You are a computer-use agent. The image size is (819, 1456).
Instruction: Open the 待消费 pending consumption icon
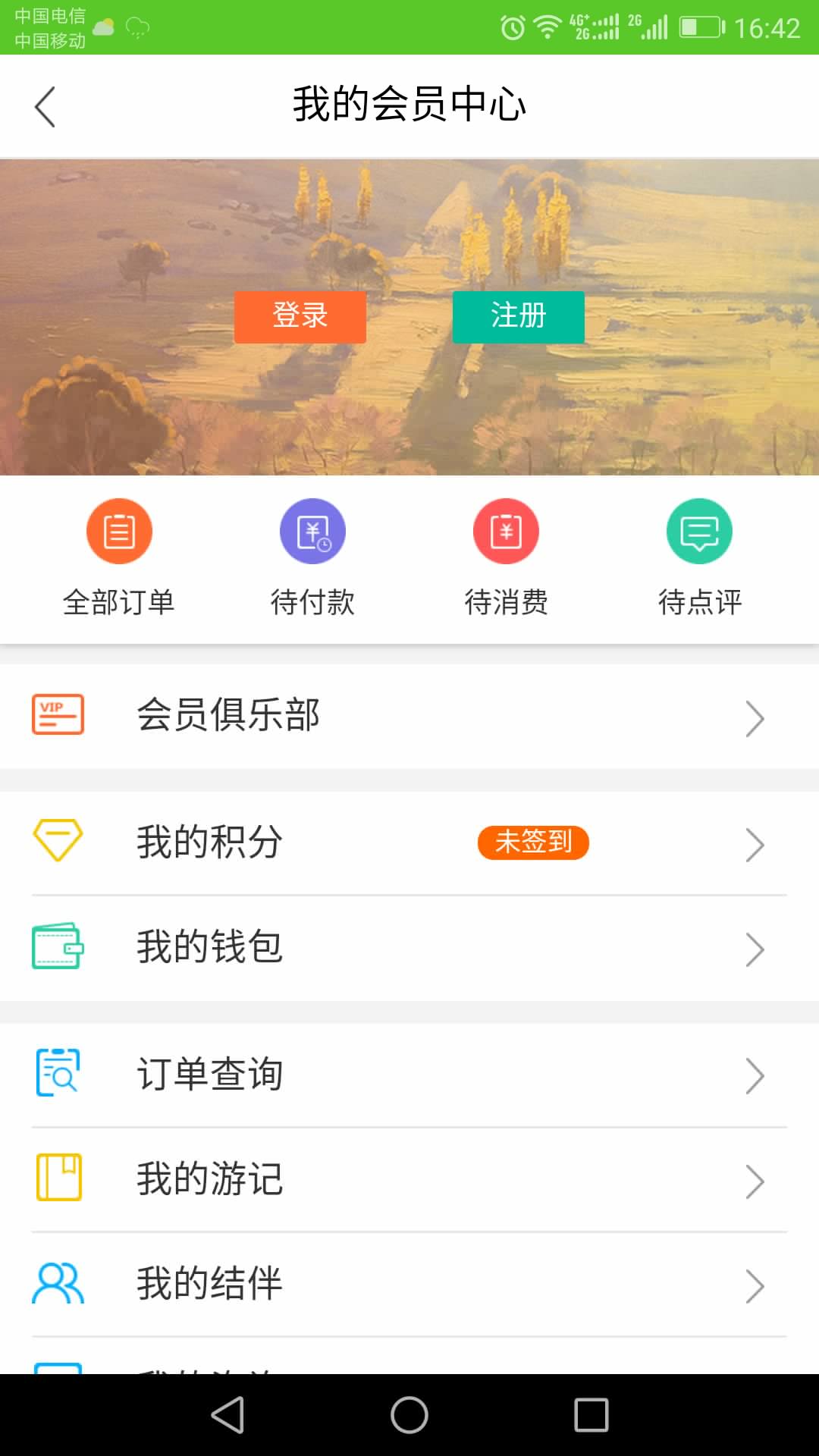tap(506, 531)
